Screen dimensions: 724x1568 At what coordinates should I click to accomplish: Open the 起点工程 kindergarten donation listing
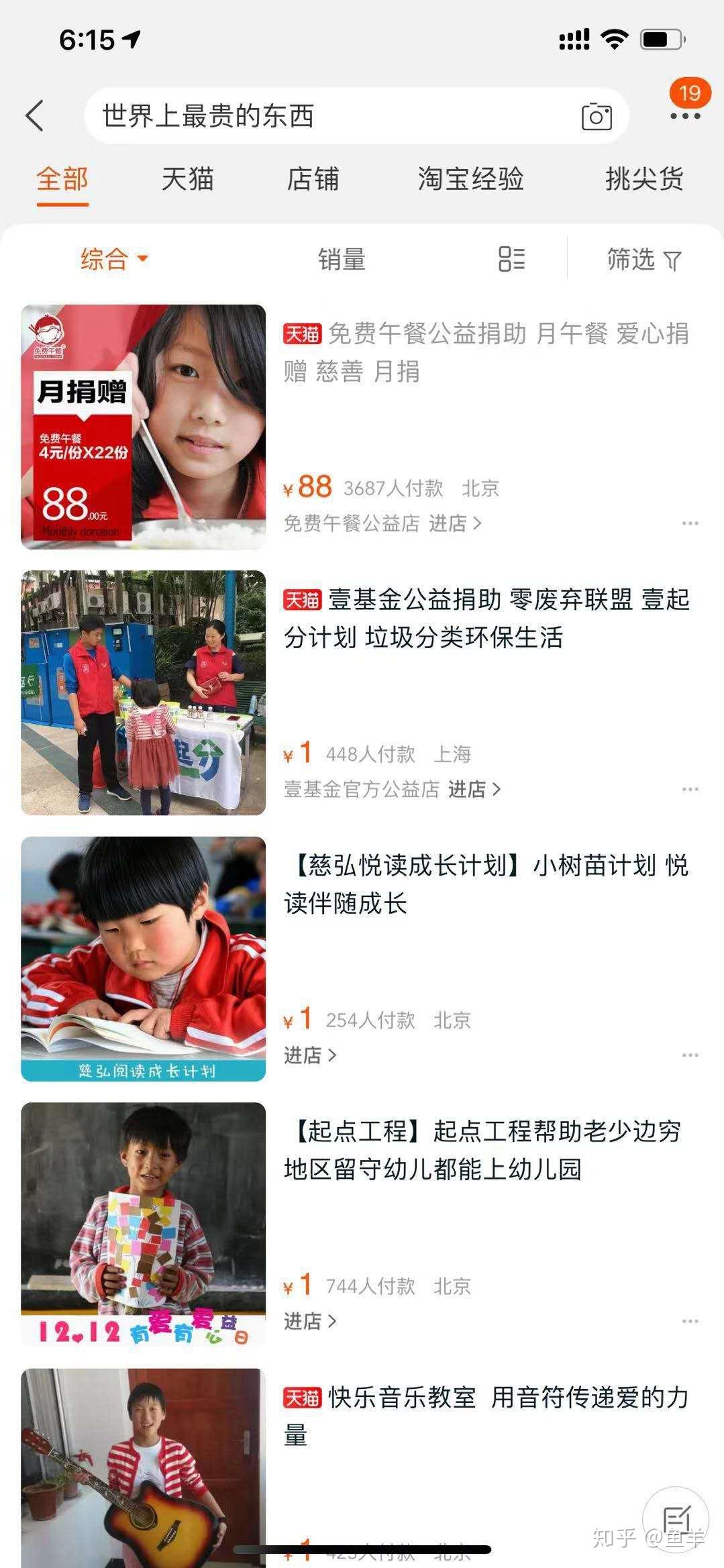point(482,1150)
